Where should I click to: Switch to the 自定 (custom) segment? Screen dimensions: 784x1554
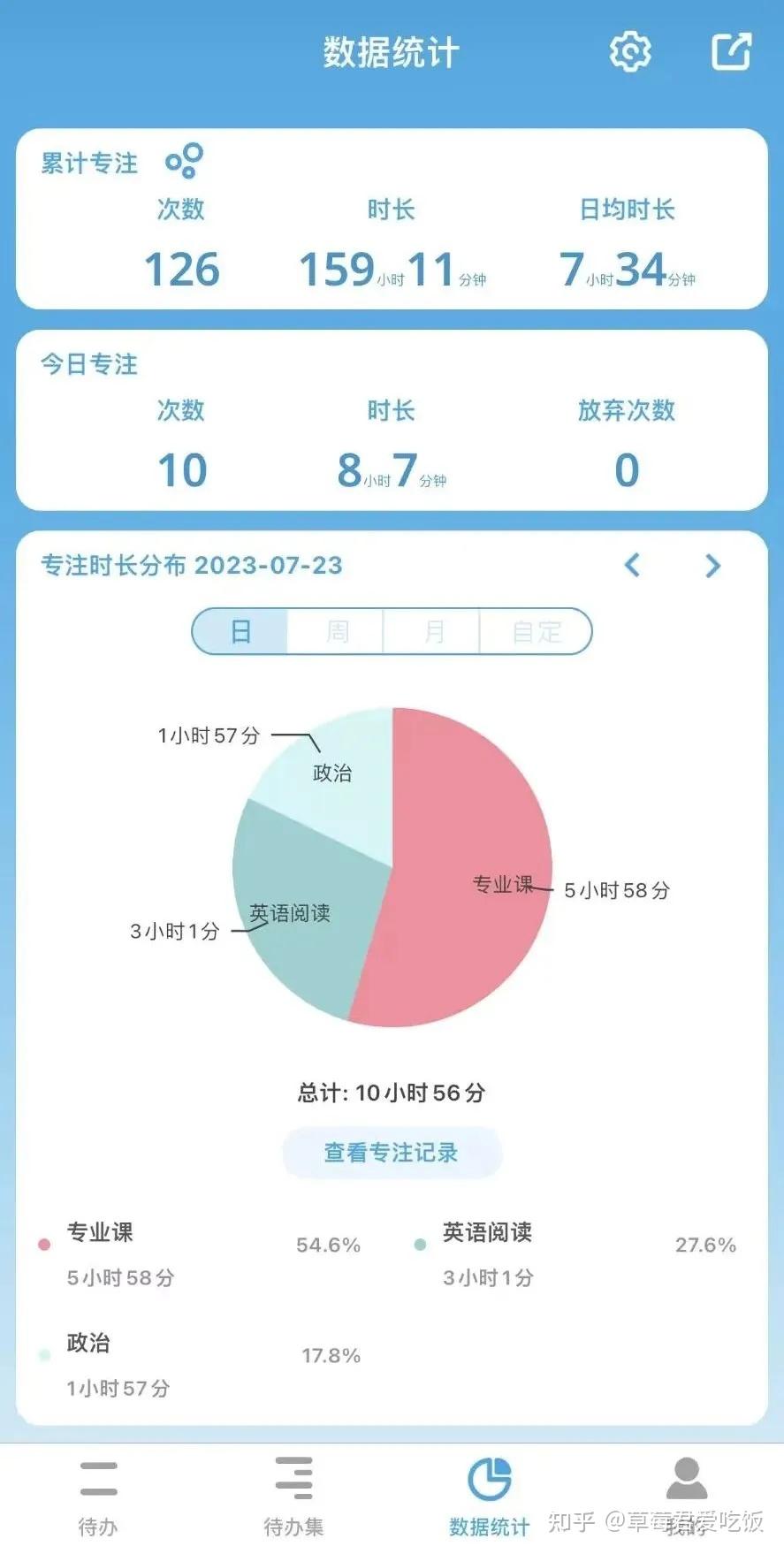click(x=536, y=631)
